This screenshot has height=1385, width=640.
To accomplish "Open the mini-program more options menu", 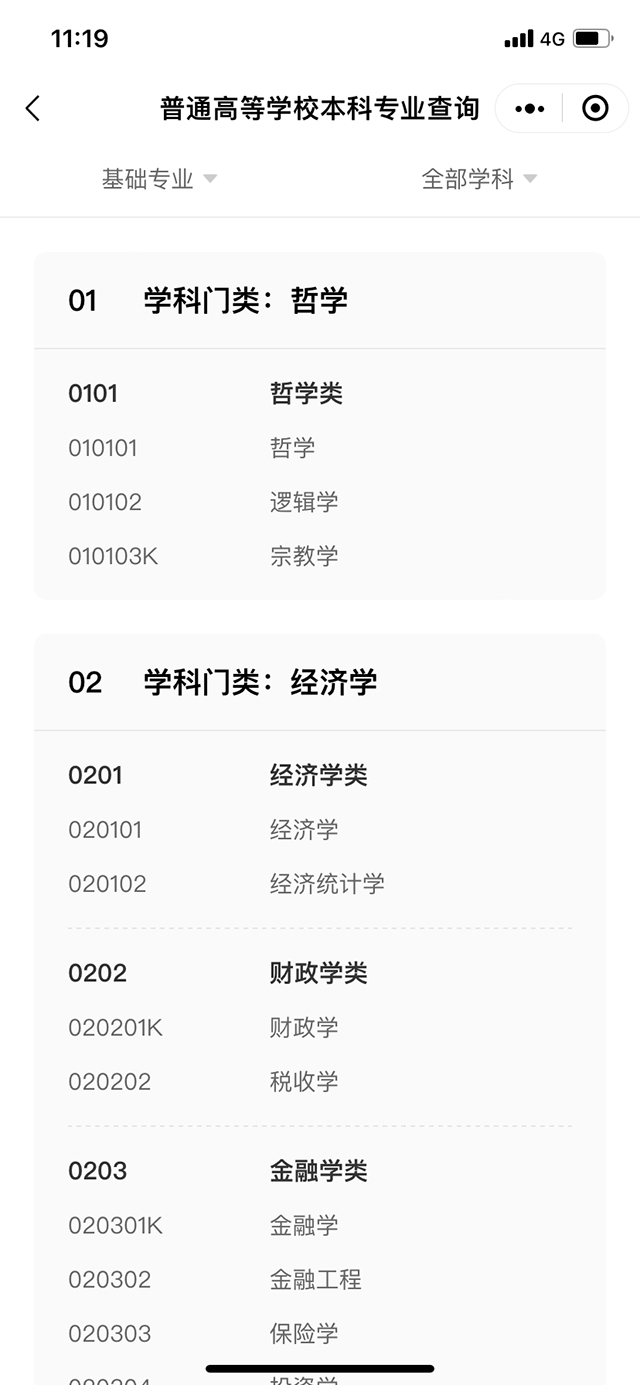I will tap(529, 108).
